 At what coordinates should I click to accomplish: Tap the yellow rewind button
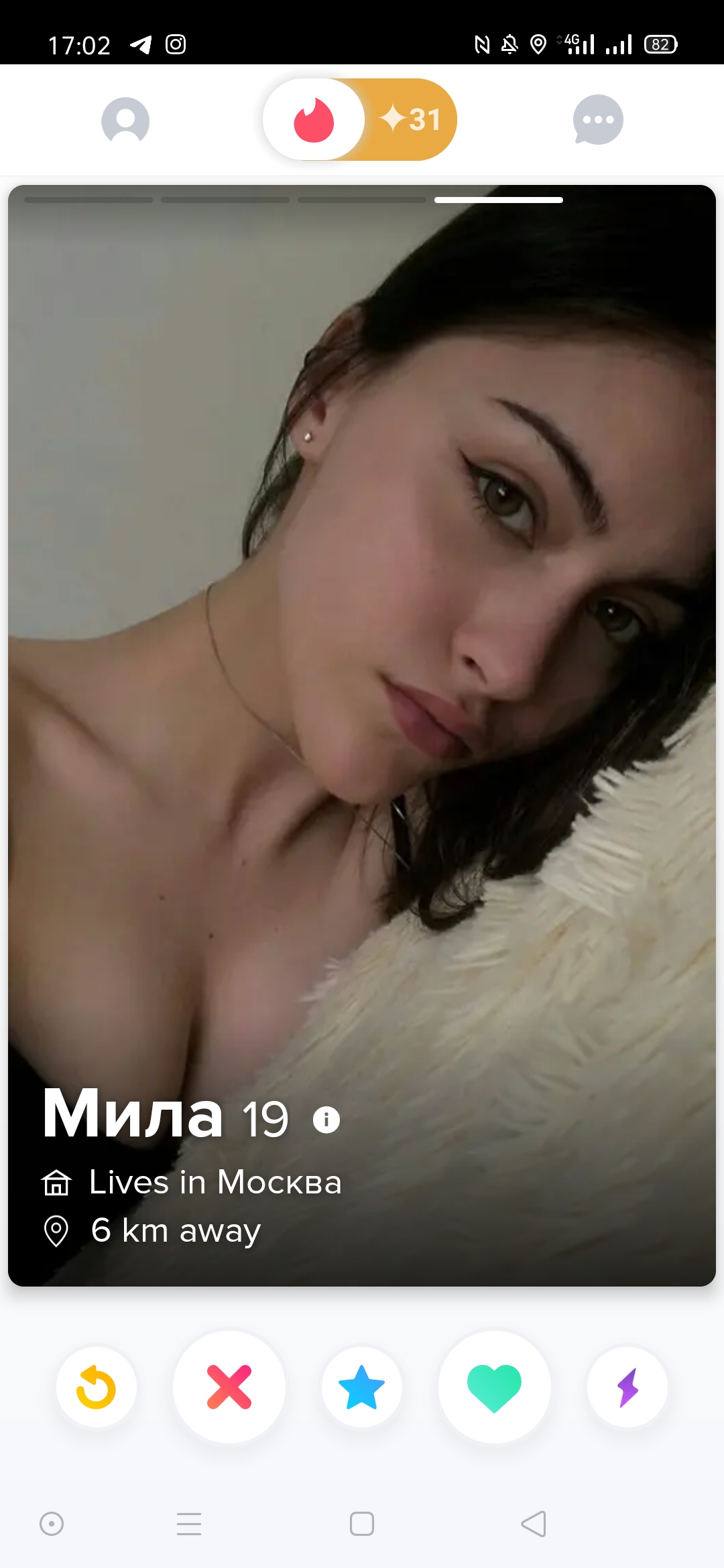pos(97,1386)
